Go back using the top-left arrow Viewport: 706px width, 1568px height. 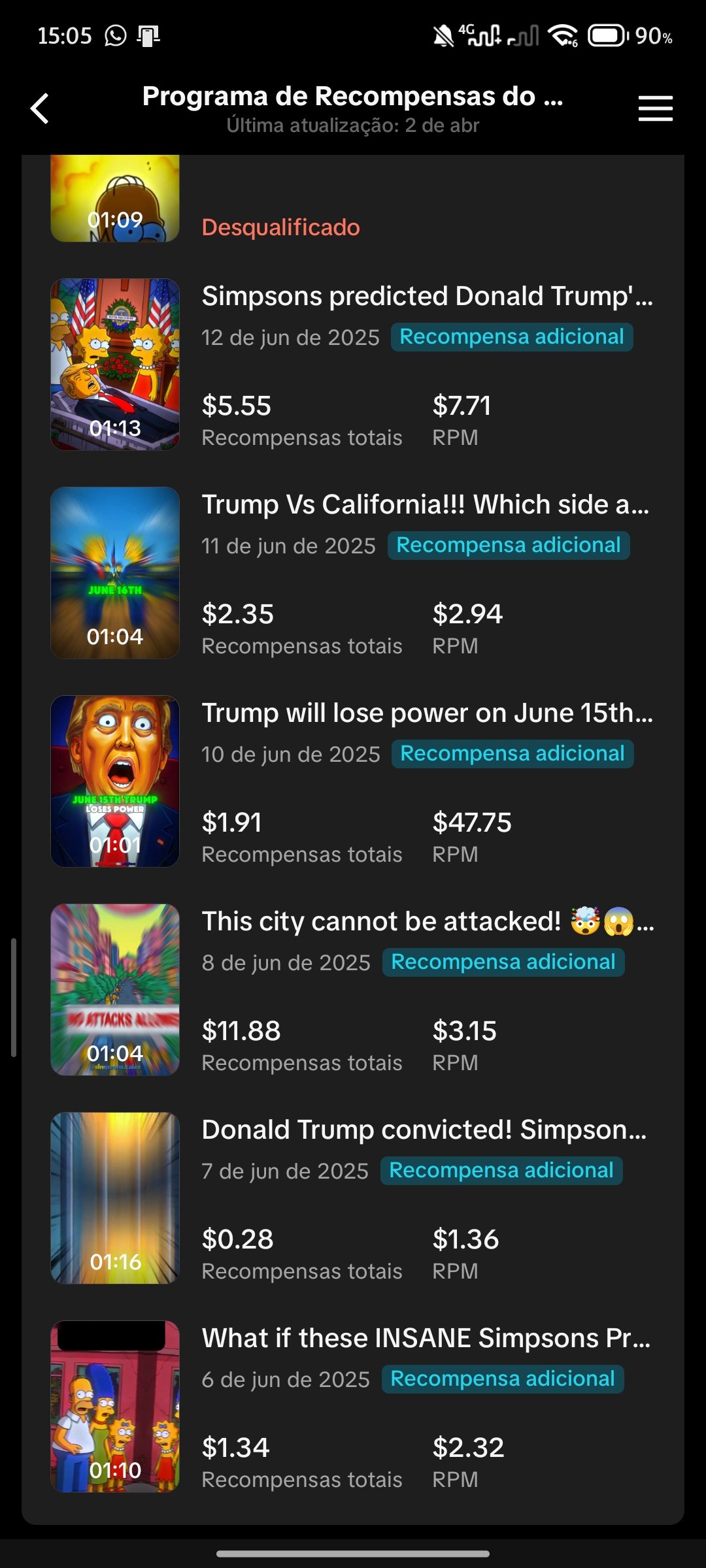click(40, 108)
